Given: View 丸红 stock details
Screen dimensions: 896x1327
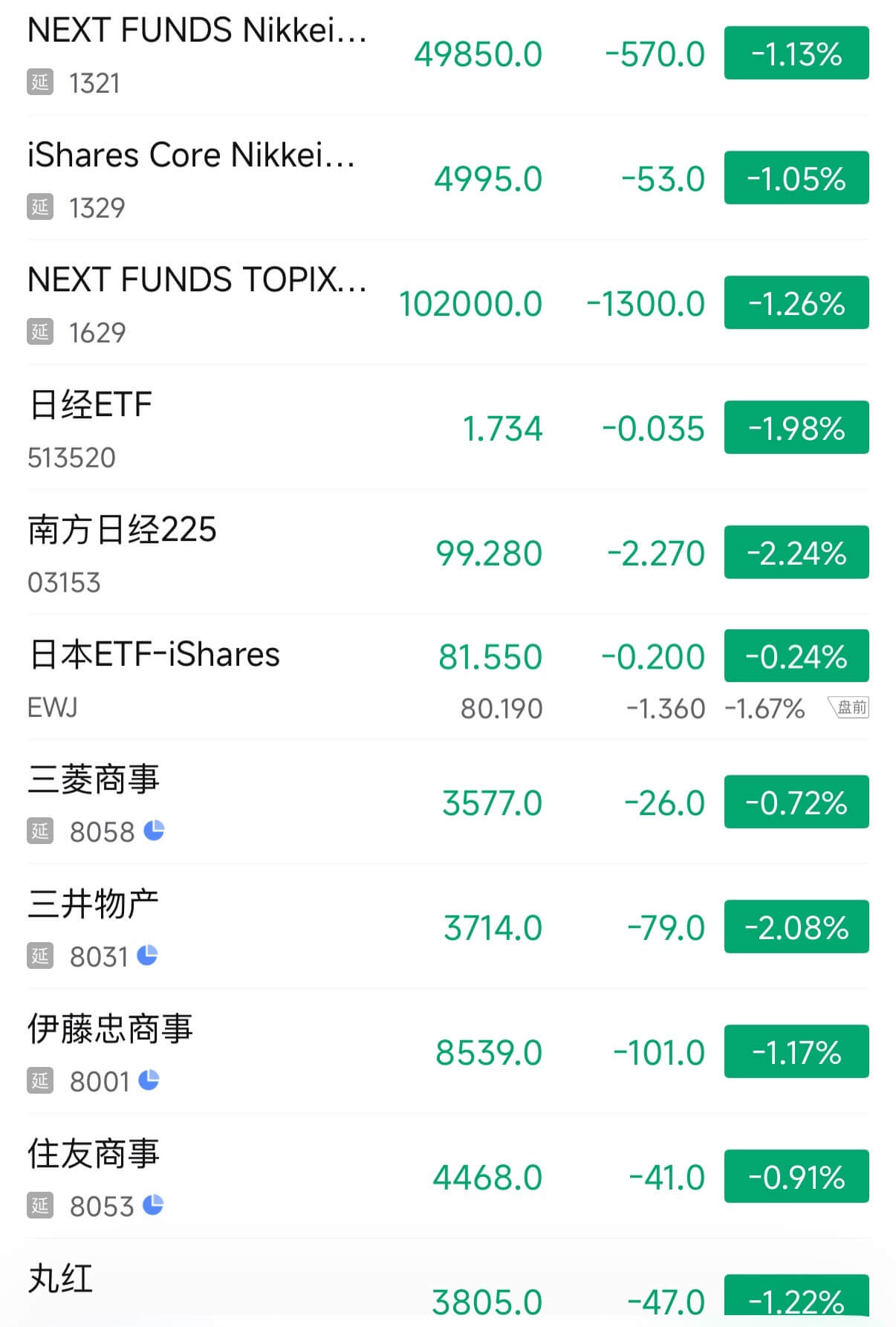Looking at the screenshot, I should (61, 1279).
